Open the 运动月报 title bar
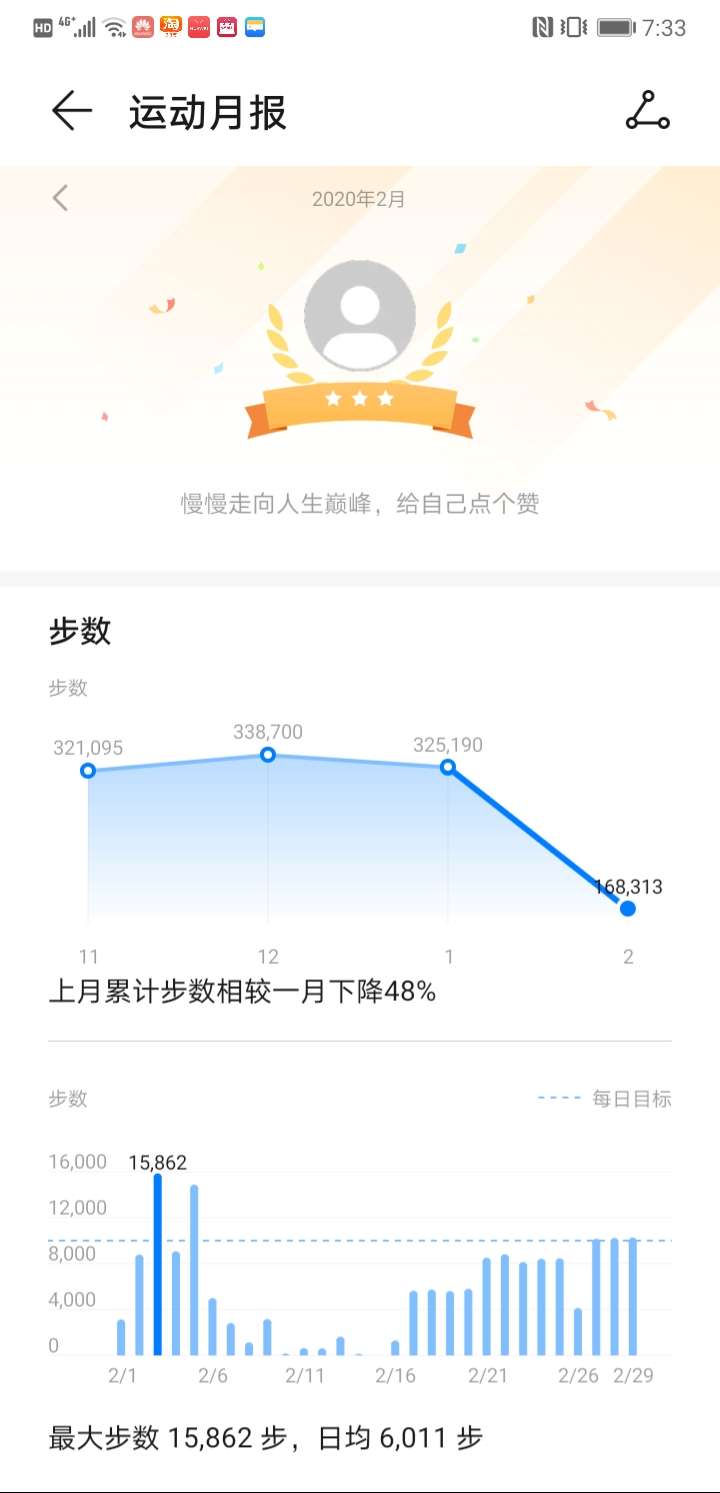This screenshot has height=1493, width=720. pyautogui.click(x=207, y=112)
